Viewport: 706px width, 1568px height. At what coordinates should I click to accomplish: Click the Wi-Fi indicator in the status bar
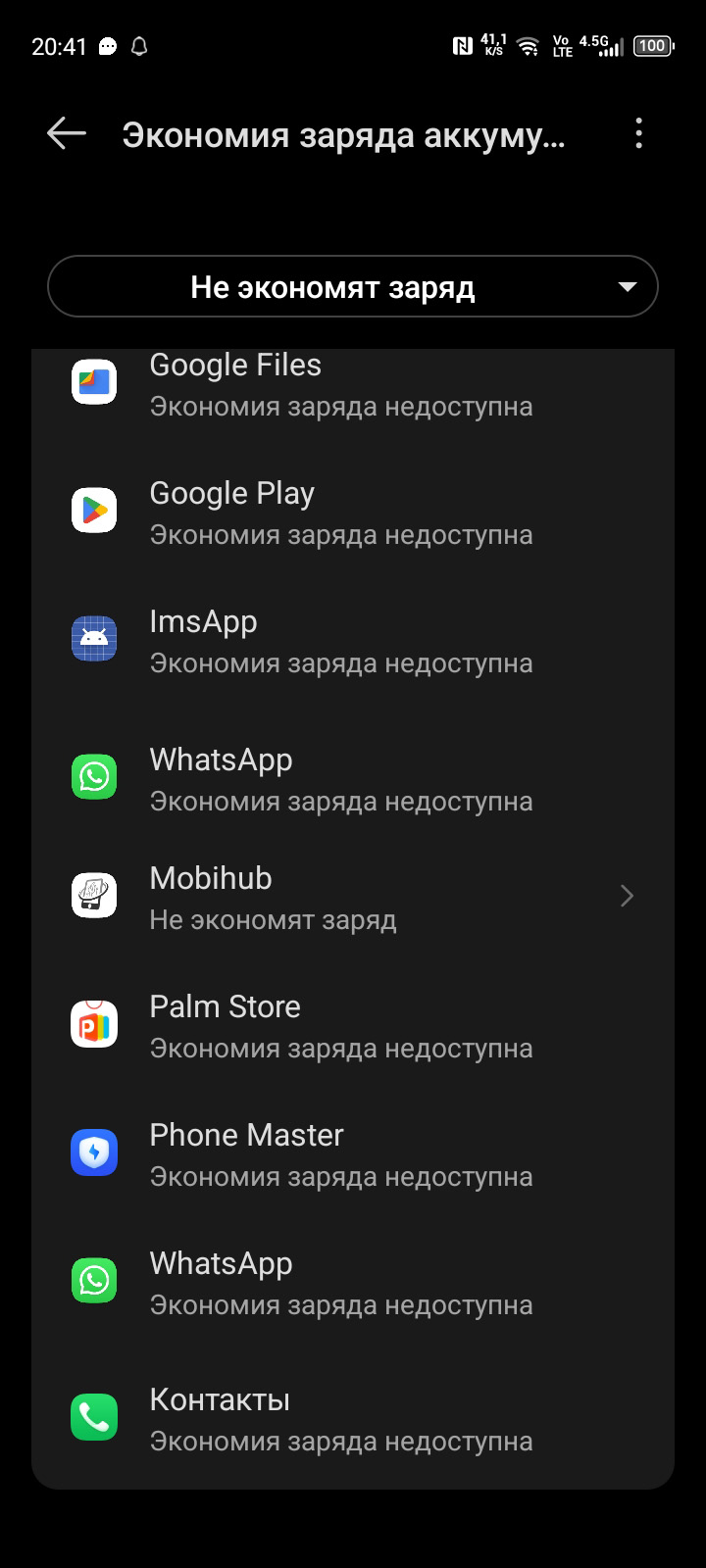click(528, 45)
